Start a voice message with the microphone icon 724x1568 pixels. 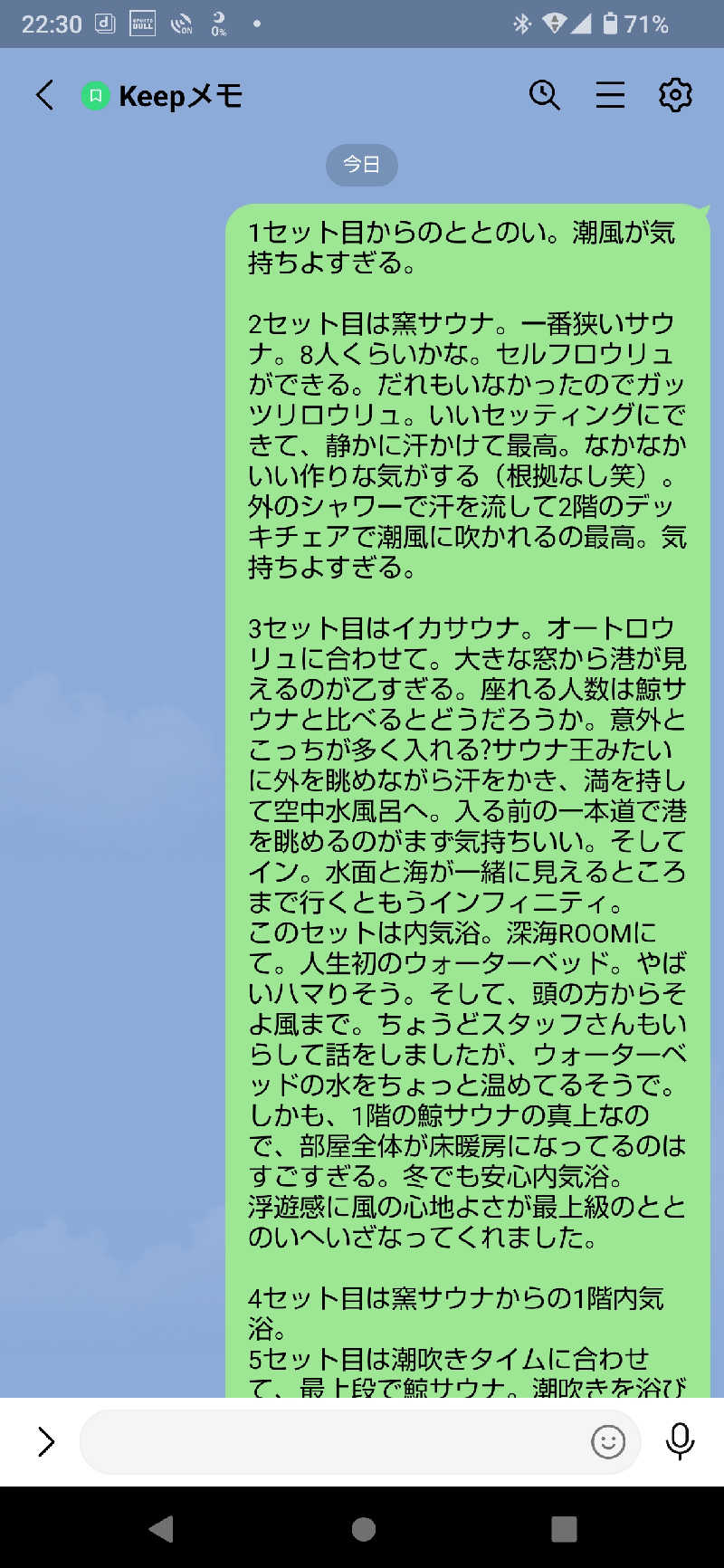click(680, 1441)
